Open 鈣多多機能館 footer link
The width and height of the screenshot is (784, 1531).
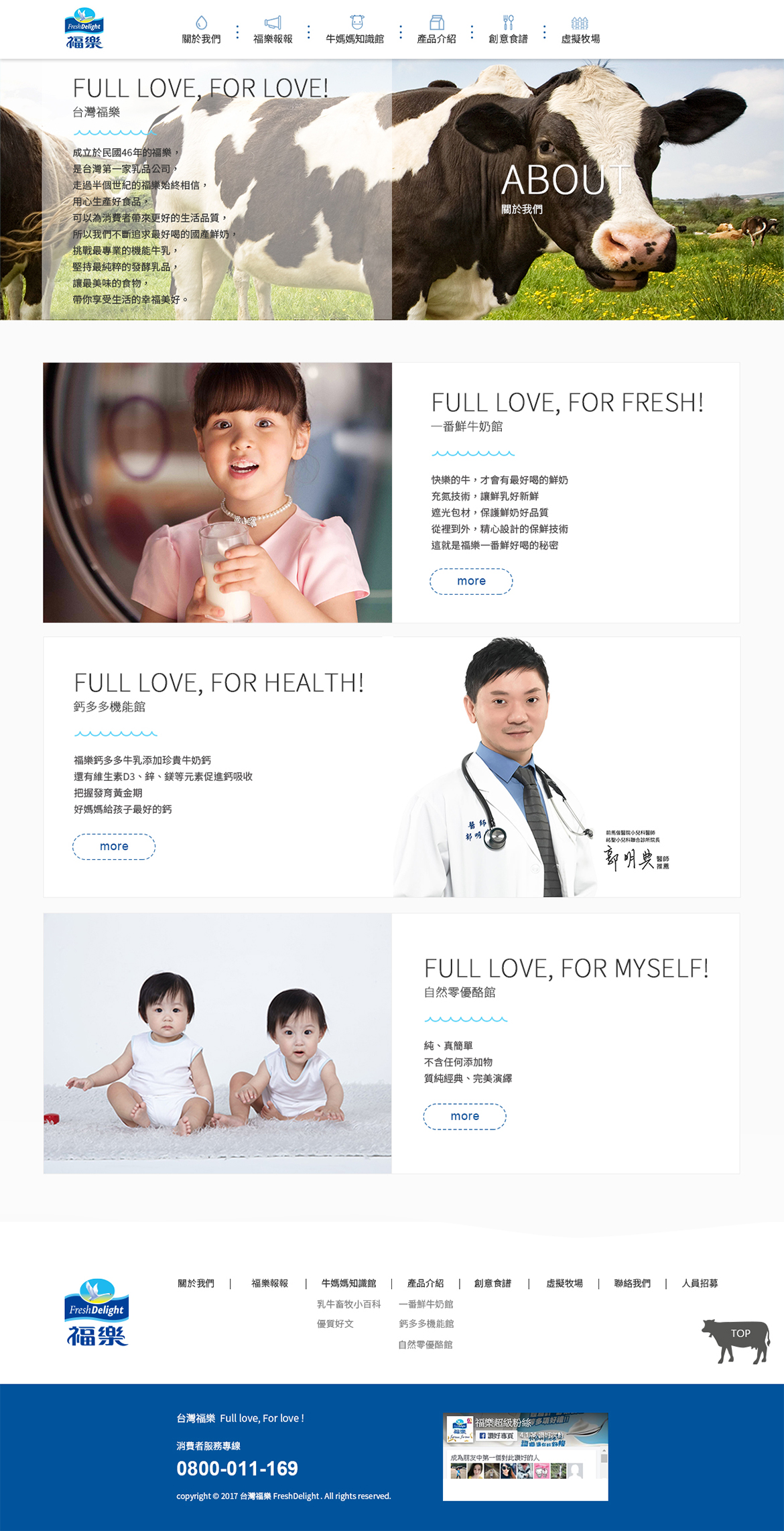tap(426, 1324)
